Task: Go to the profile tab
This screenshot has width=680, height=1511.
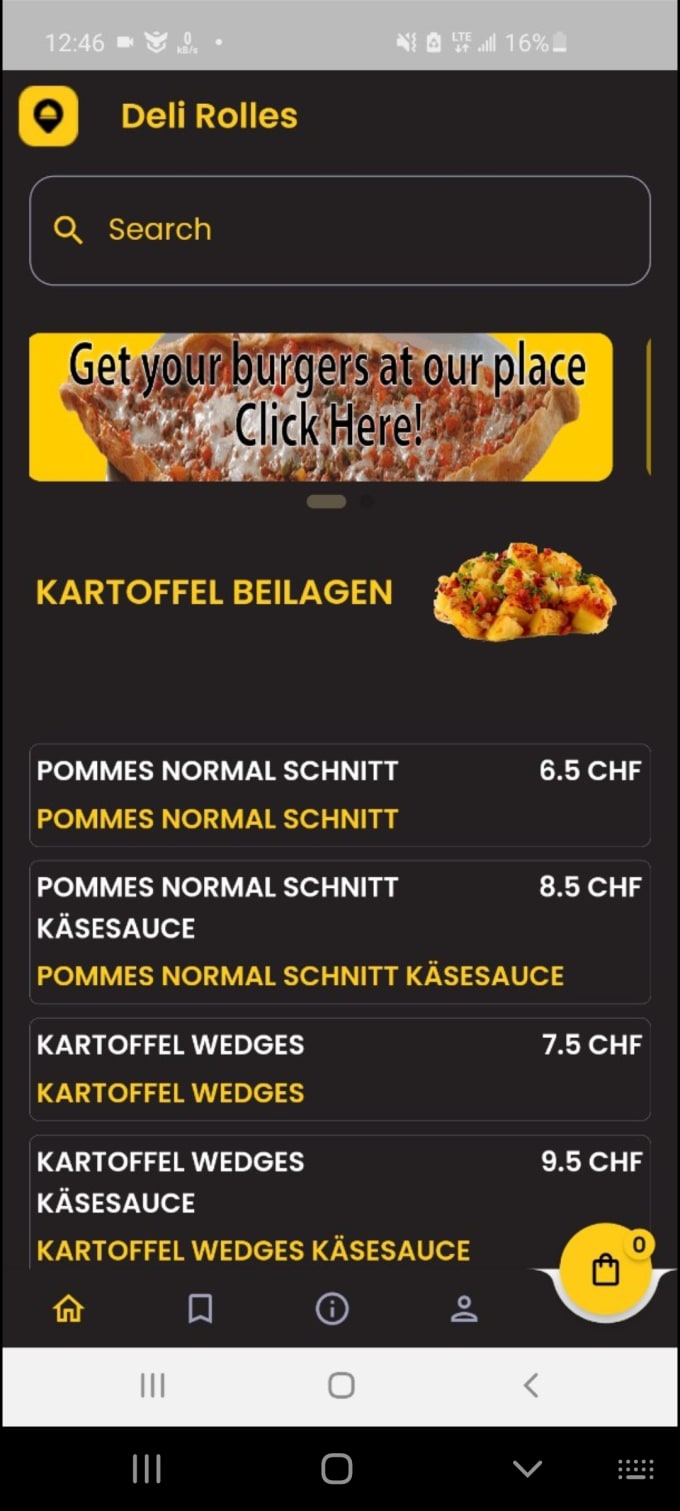Action: 464,1308
